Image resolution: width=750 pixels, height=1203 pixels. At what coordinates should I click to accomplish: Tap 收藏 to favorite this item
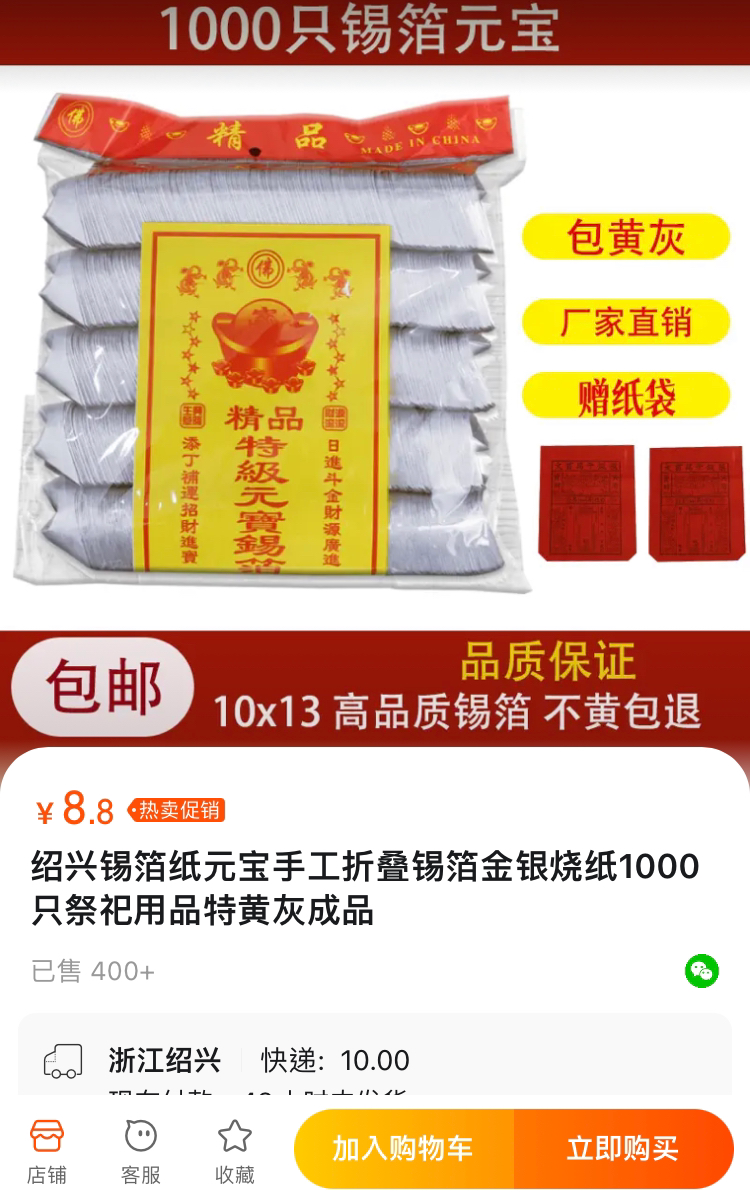pyautogui.click(x=235, y=1151)
